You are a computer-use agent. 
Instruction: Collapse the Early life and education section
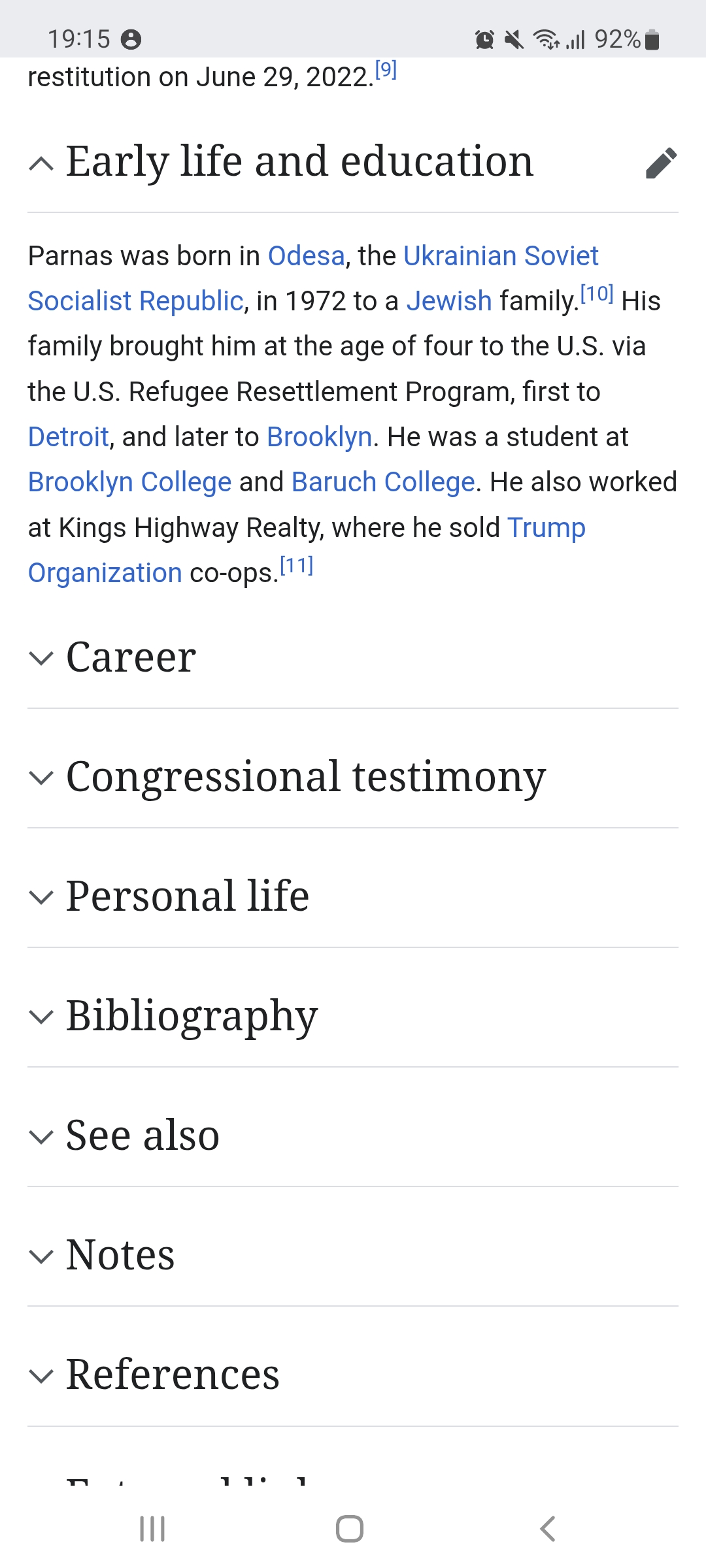41,163
